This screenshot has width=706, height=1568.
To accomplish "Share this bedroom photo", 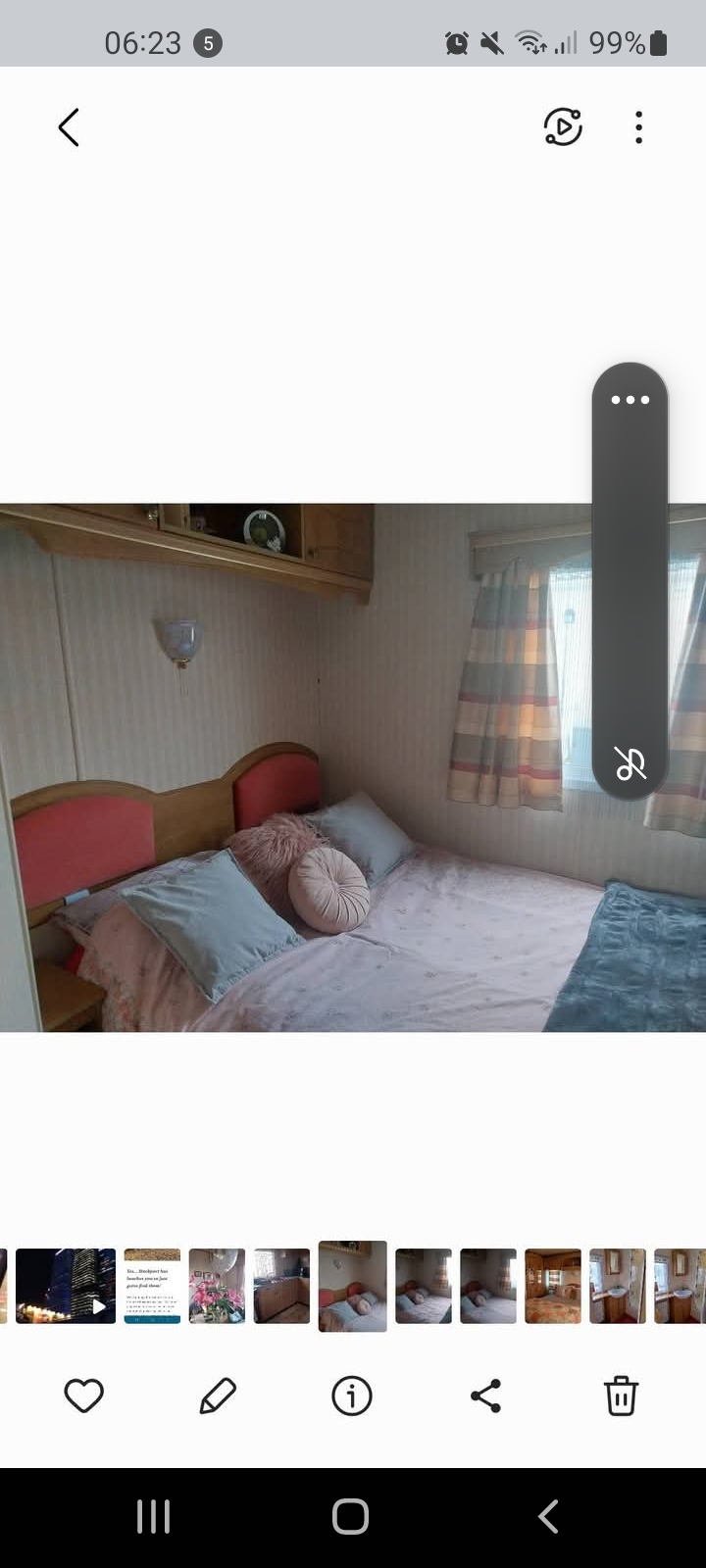I will (486, 1396).
